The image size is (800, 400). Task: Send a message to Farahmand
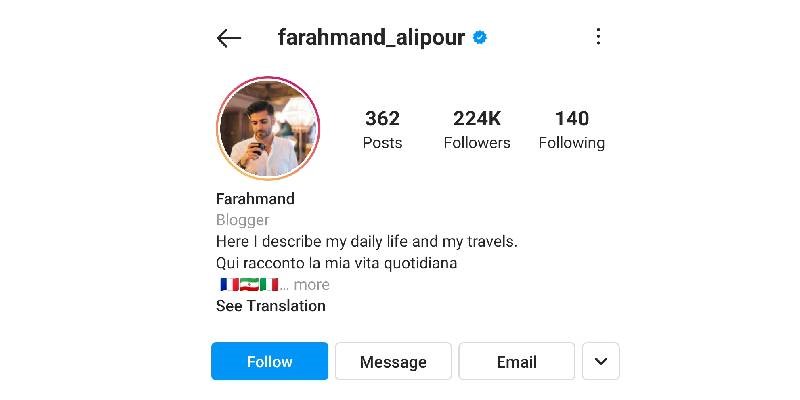(x=393, y=361)
